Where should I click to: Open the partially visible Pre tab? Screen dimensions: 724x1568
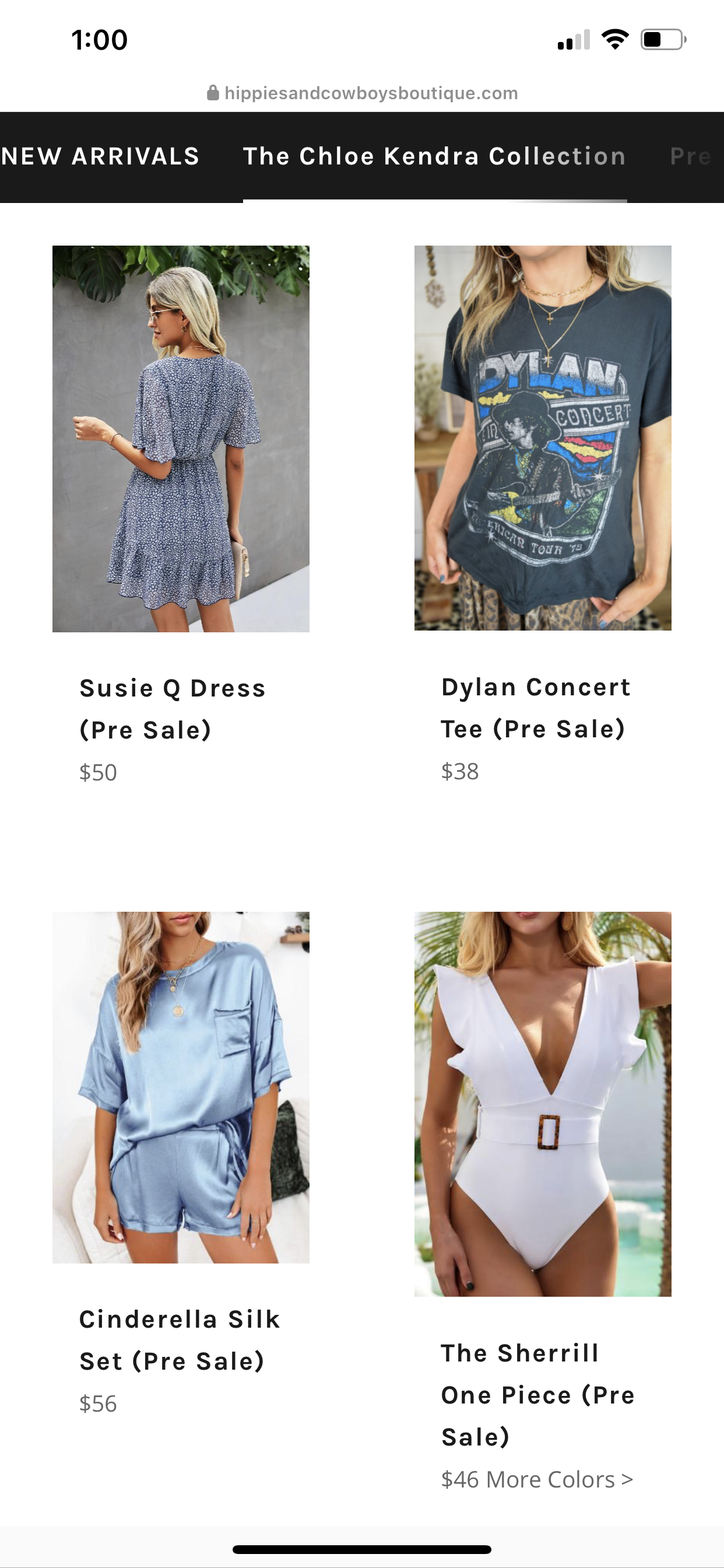point(691,156)
